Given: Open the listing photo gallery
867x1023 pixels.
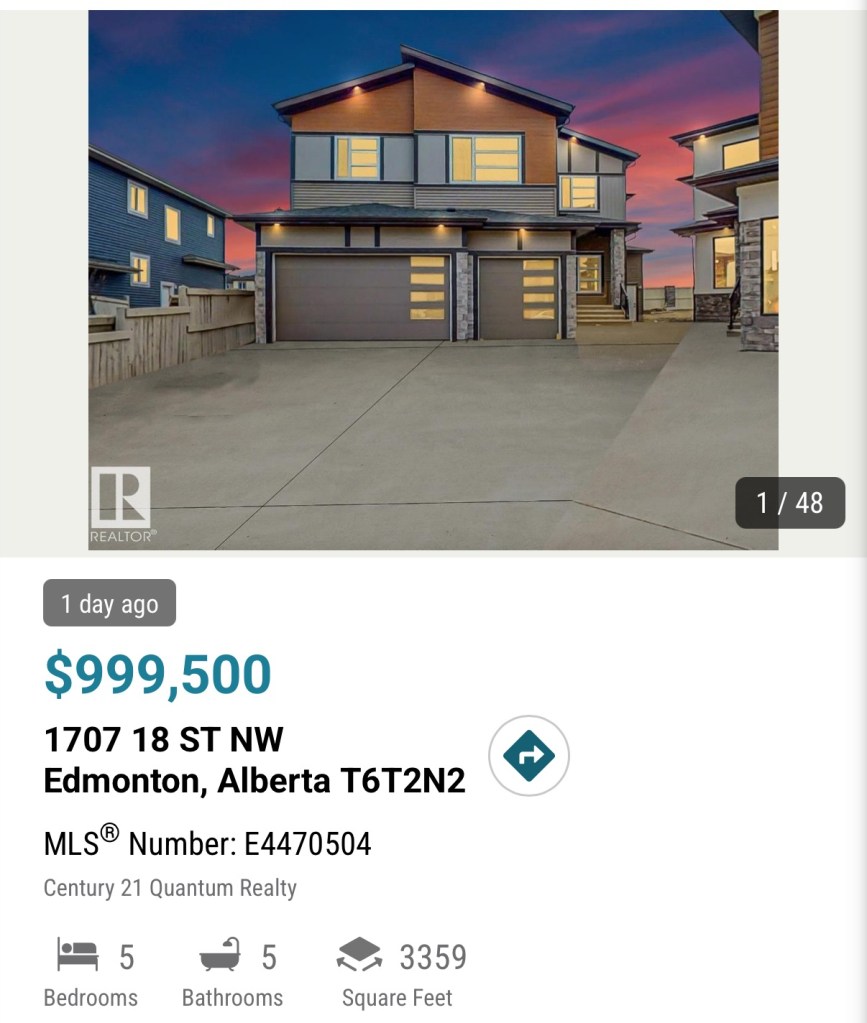Looking at the screenshot, I should click(433, 280).
